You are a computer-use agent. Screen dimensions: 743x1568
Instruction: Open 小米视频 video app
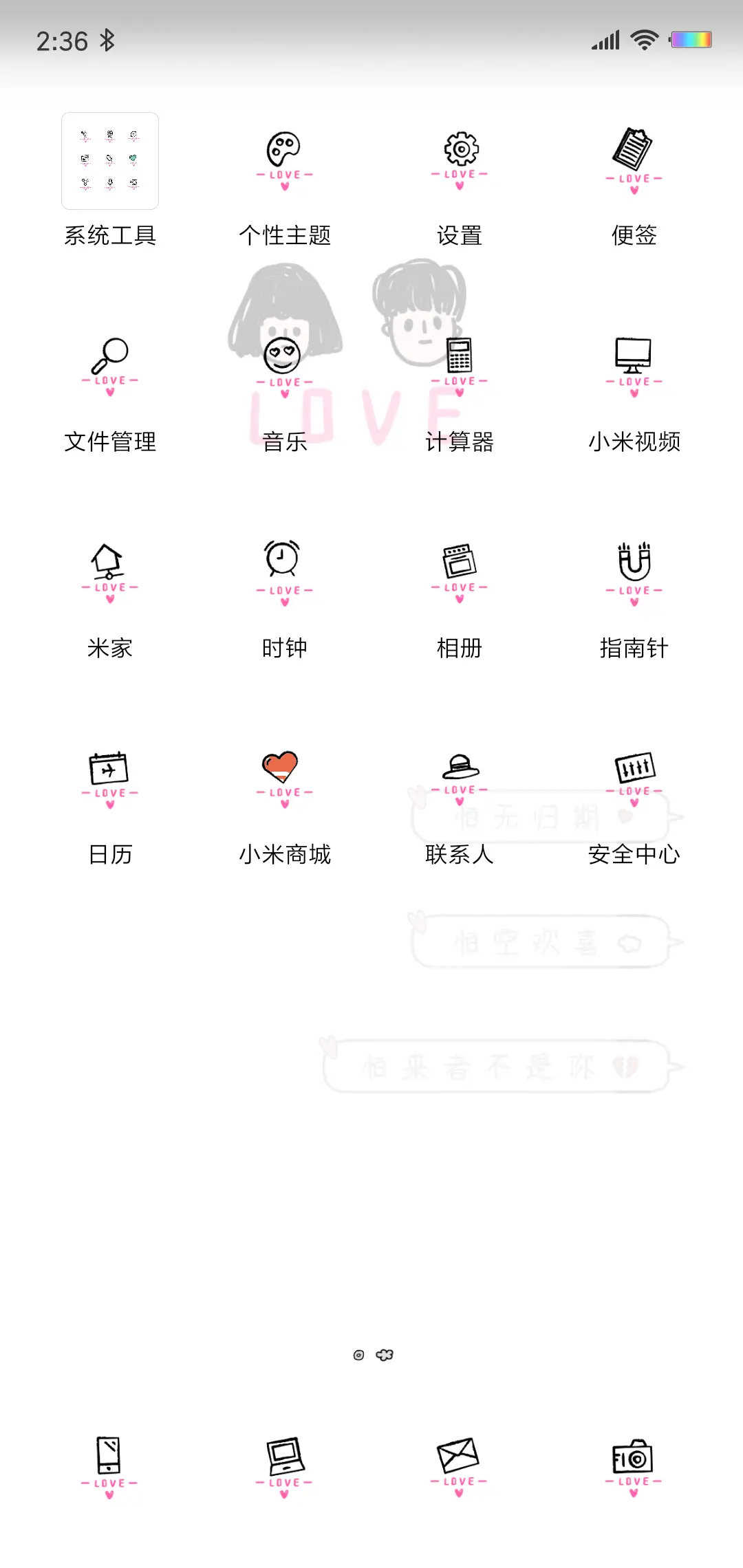(634, 364)
